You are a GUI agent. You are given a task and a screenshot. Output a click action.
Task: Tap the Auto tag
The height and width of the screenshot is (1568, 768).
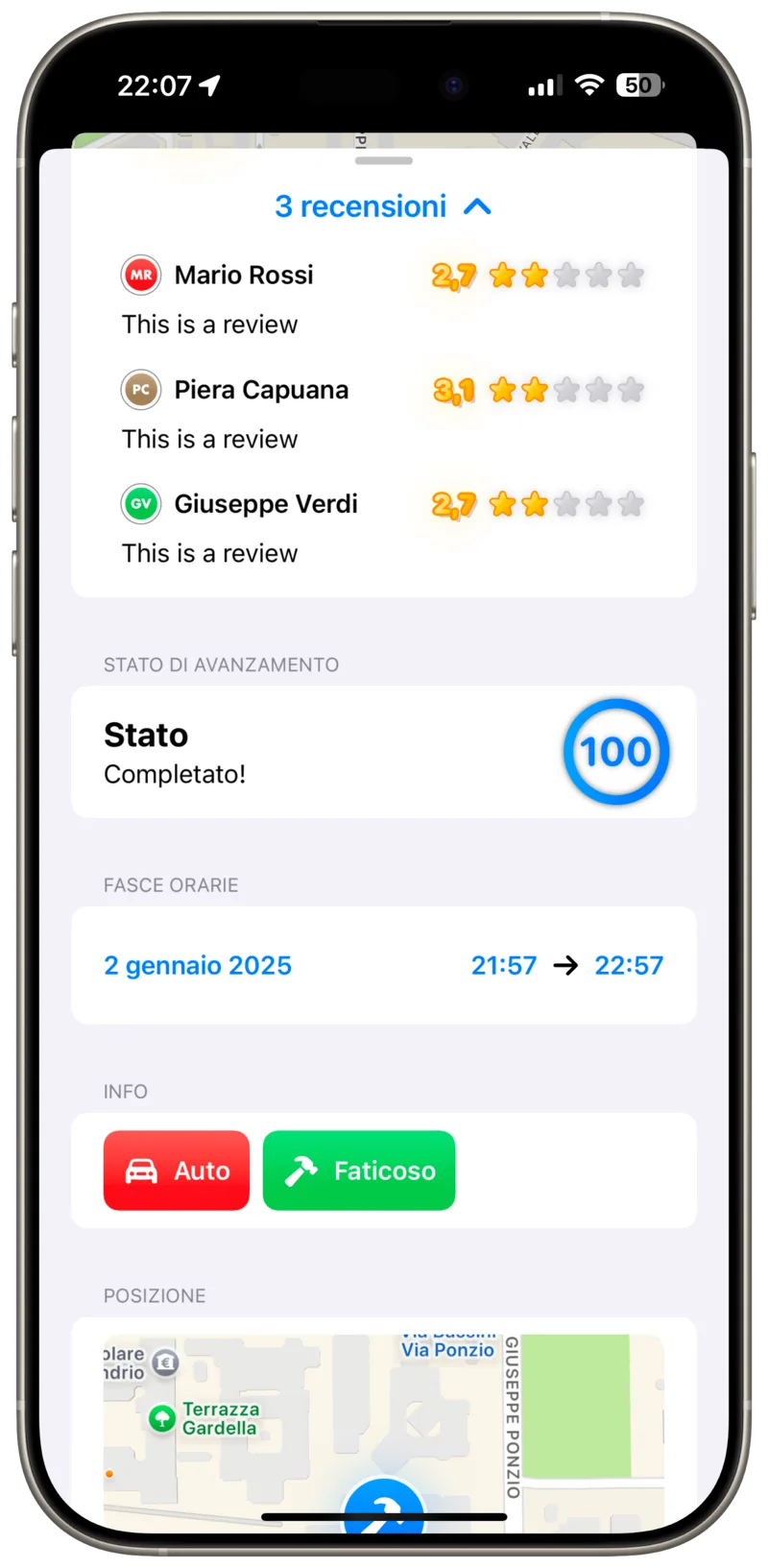pyautogui.click(x=177, y=1170)
